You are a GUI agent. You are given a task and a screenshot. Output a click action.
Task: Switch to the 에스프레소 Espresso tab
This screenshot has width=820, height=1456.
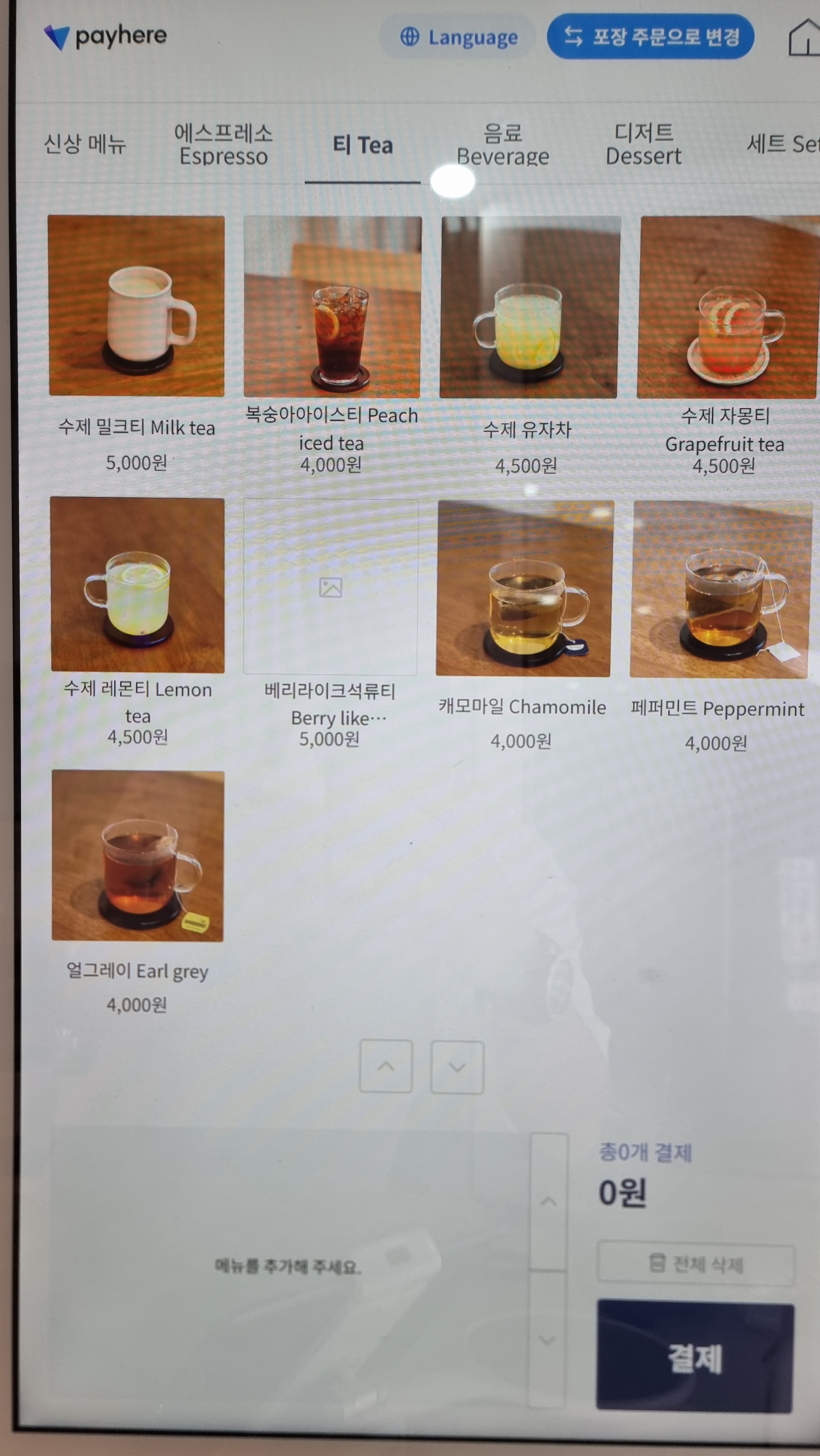tap(223, 145)
